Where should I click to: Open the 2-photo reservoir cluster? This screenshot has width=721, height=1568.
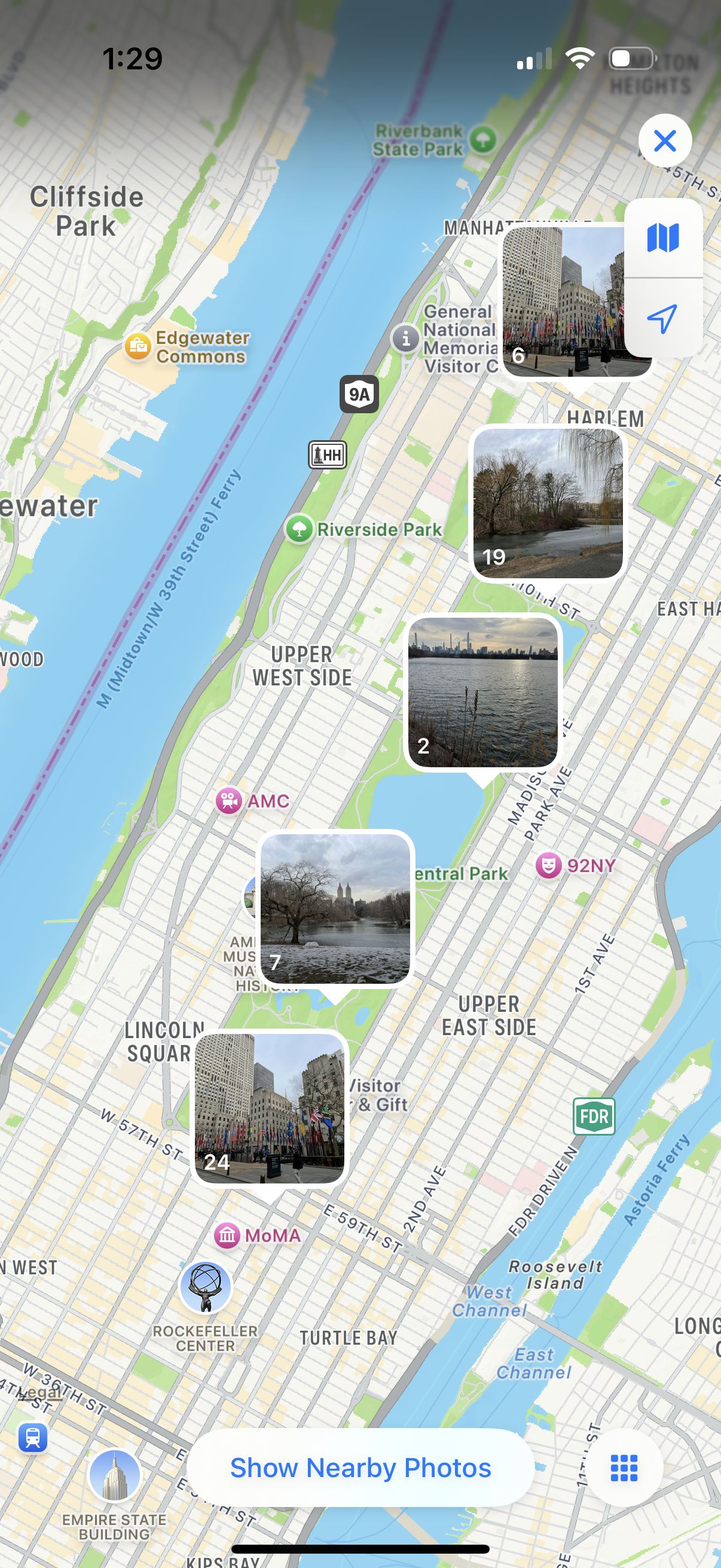click(482, 692)
